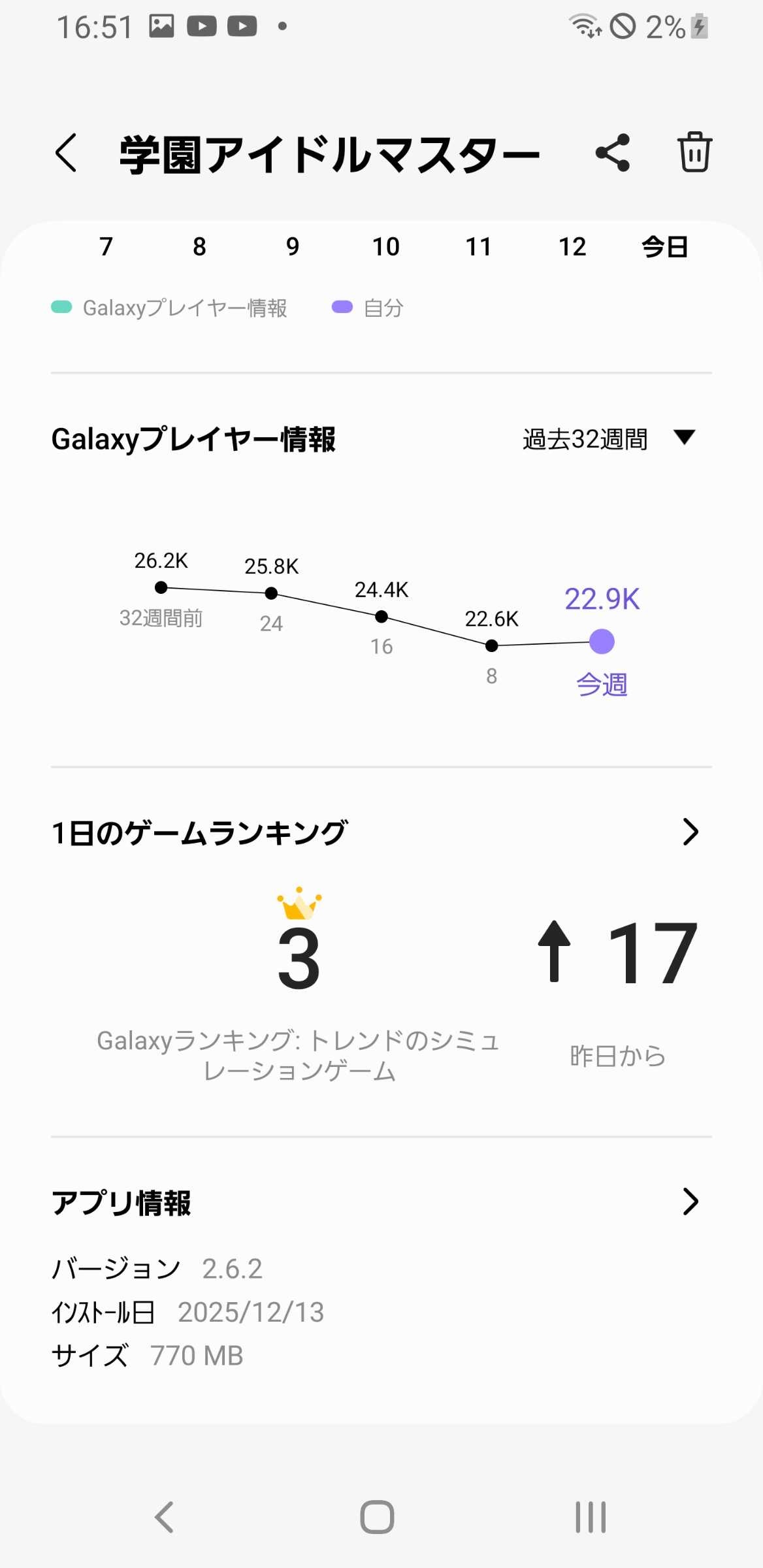Tap the back arrow to exit game details
Viewport: 763px width, 1568px height.
click(67, 152)
